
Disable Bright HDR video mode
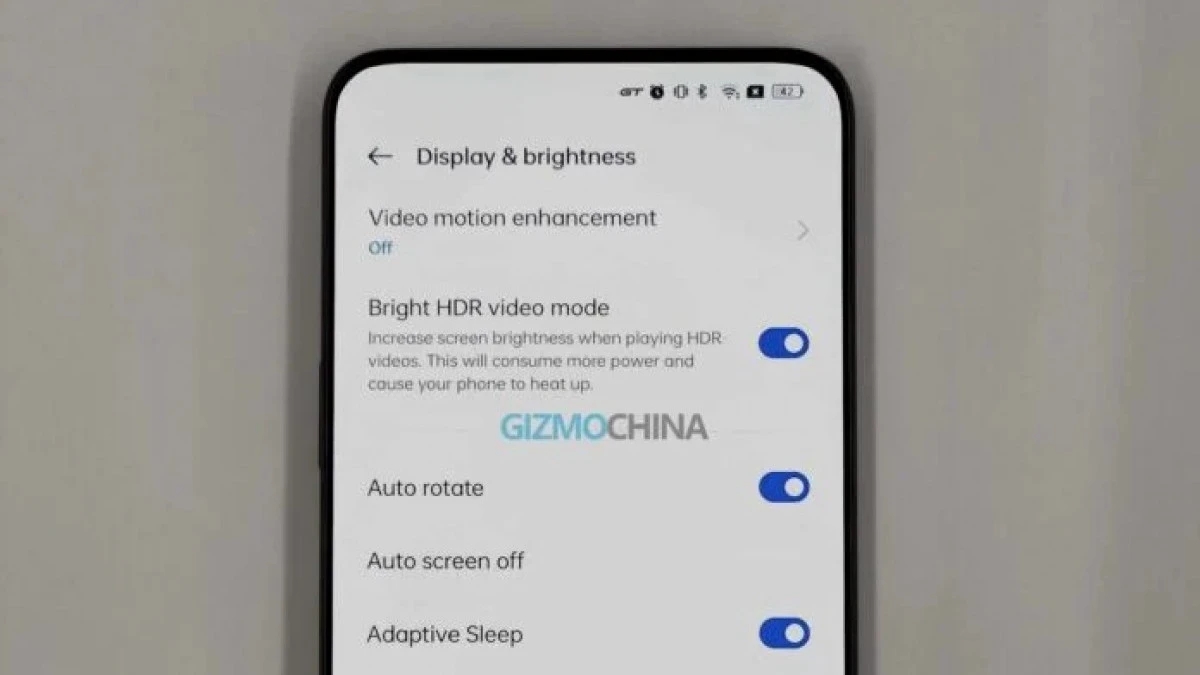pos(784,343)
